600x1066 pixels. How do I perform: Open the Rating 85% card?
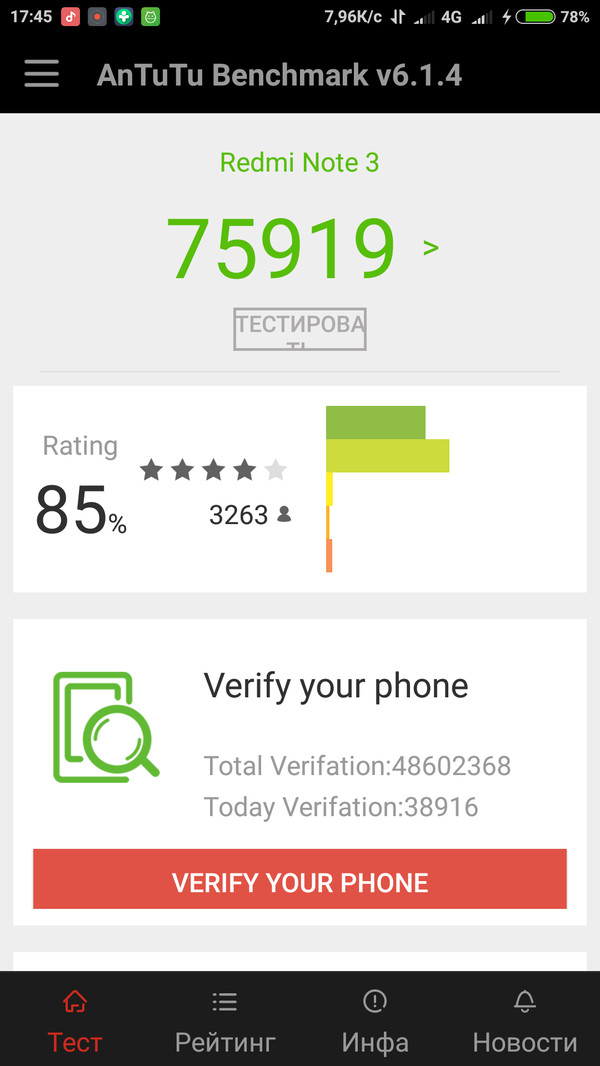(x=300, y=488)
